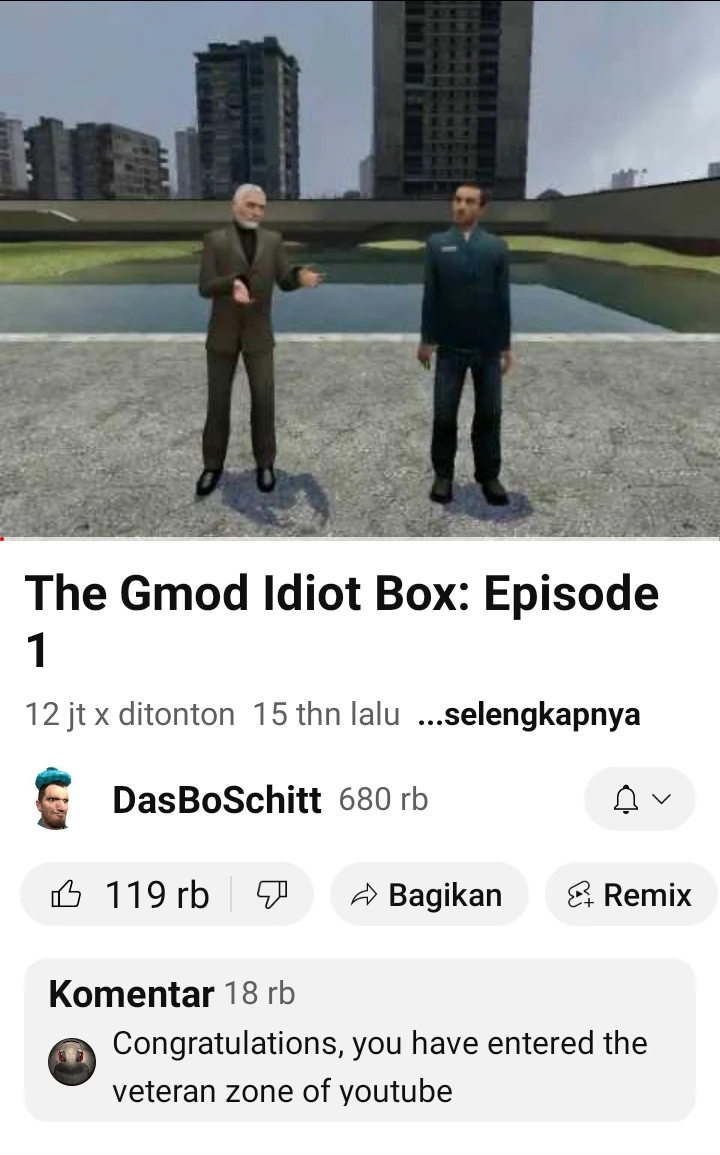Toggle notifications for DasBoSchitt
The image size is (720, 1155).
(640, 799)
